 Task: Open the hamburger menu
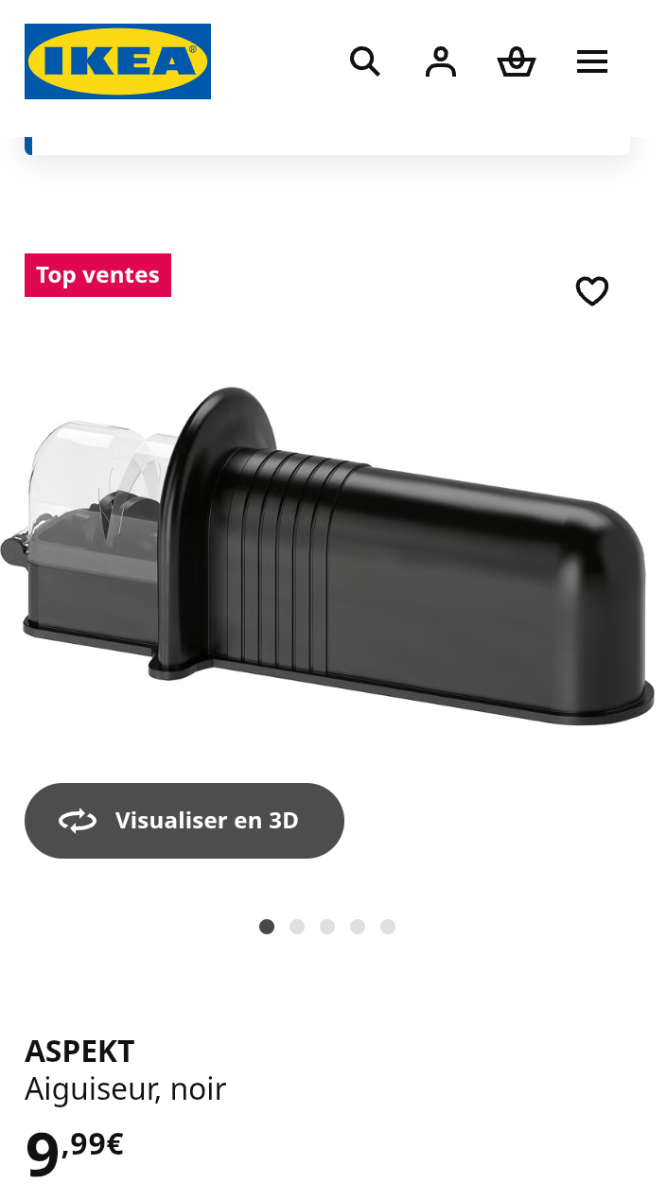[592, 62]
